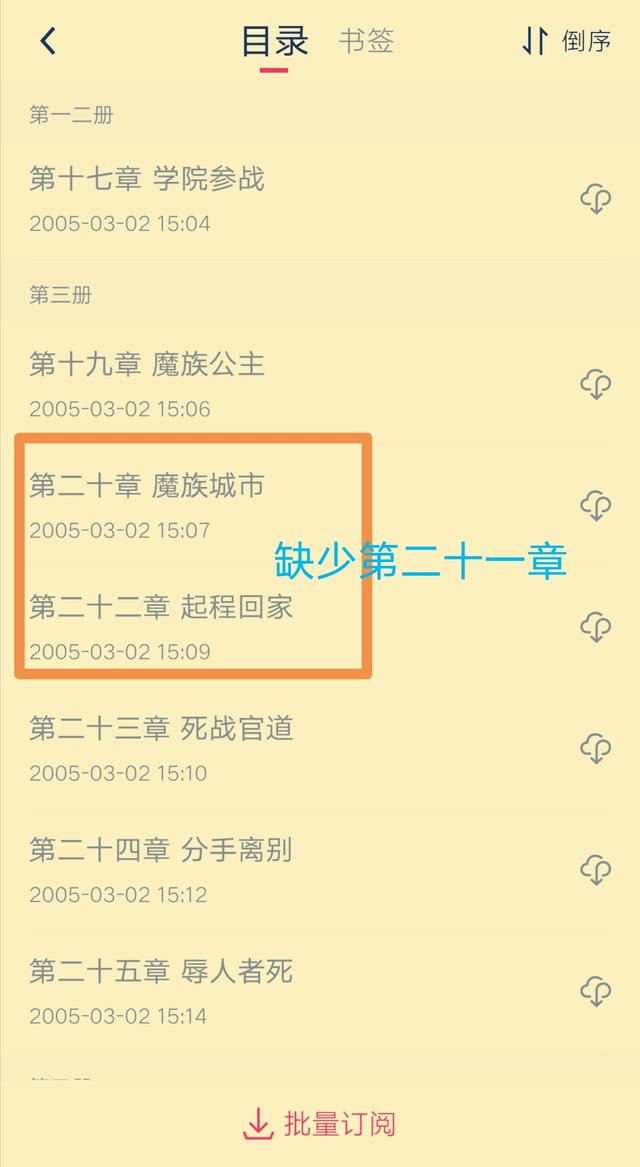This screenshot has height=1167, width=640.
Task: Download chapter 第十七章 via cloud icon
Action: coord(595,199)
